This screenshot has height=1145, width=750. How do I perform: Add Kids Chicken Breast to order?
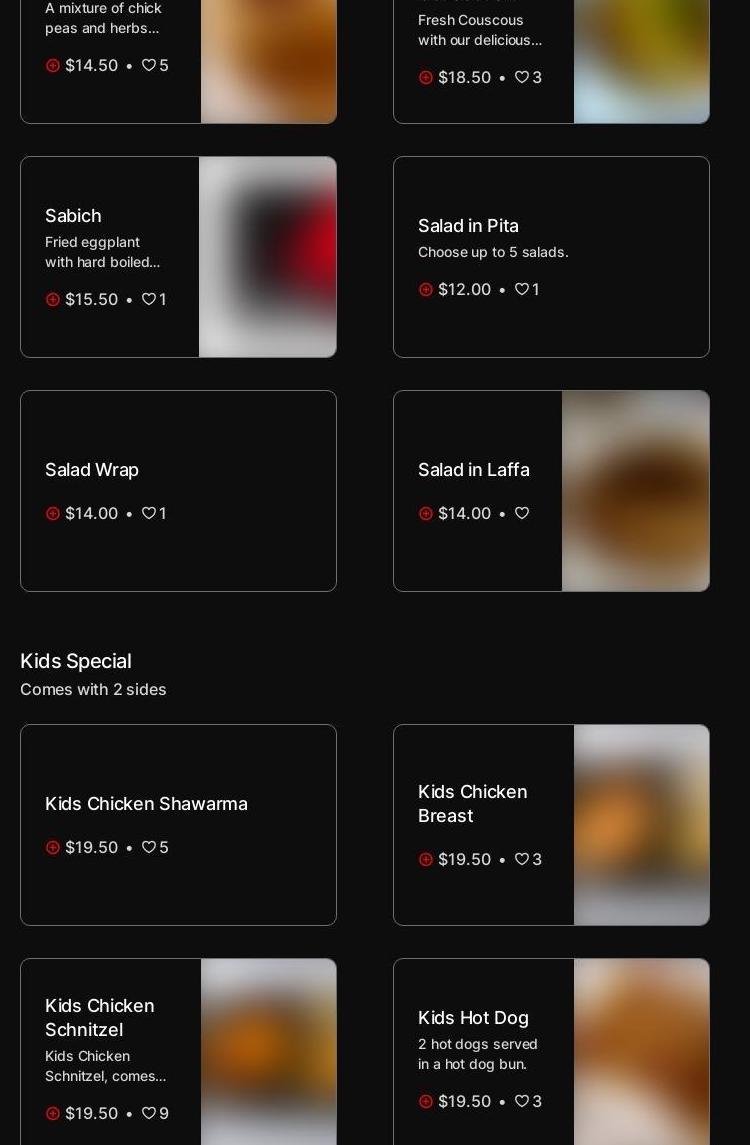click(x=426, y=859)
